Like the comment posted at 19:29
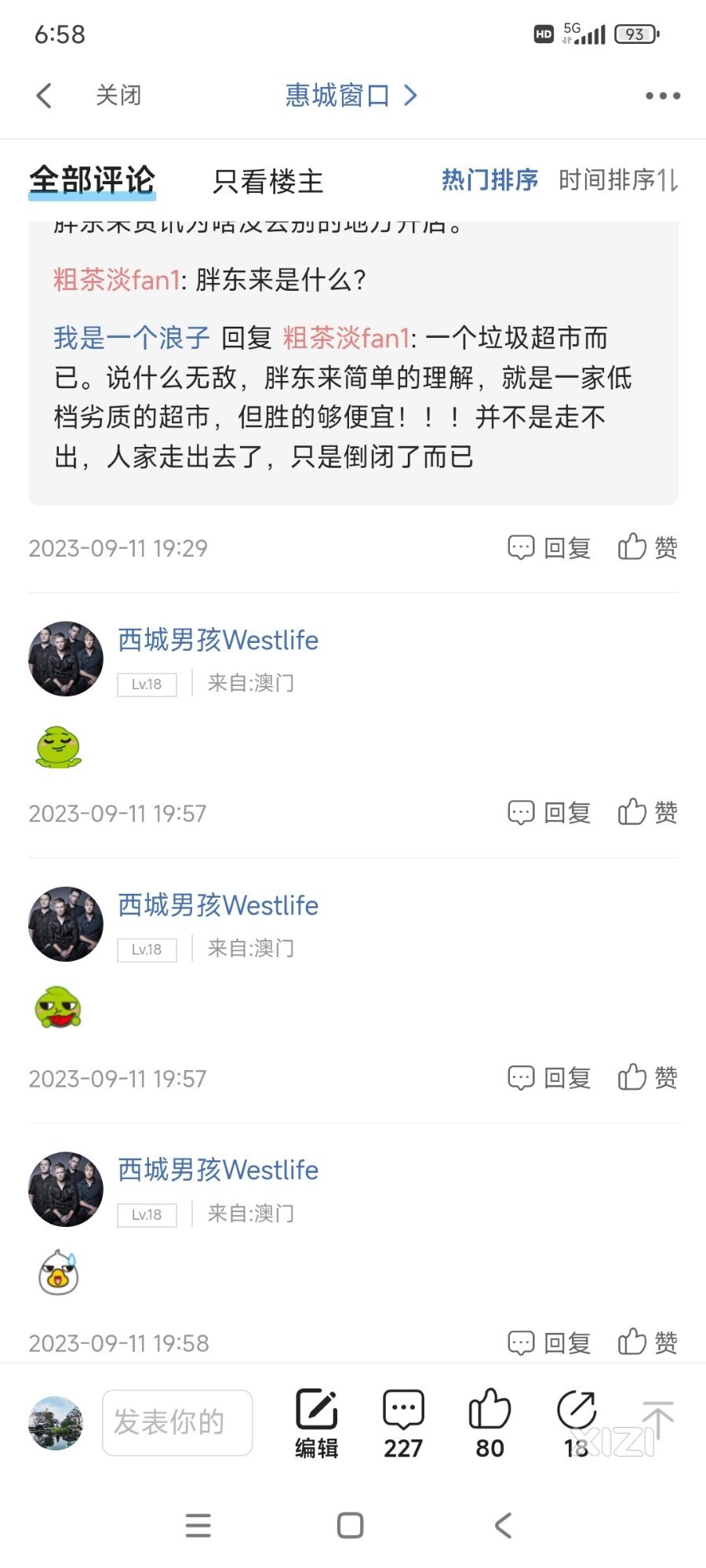This screenshot has height=1568, width=706. click(x=647, y=547)
